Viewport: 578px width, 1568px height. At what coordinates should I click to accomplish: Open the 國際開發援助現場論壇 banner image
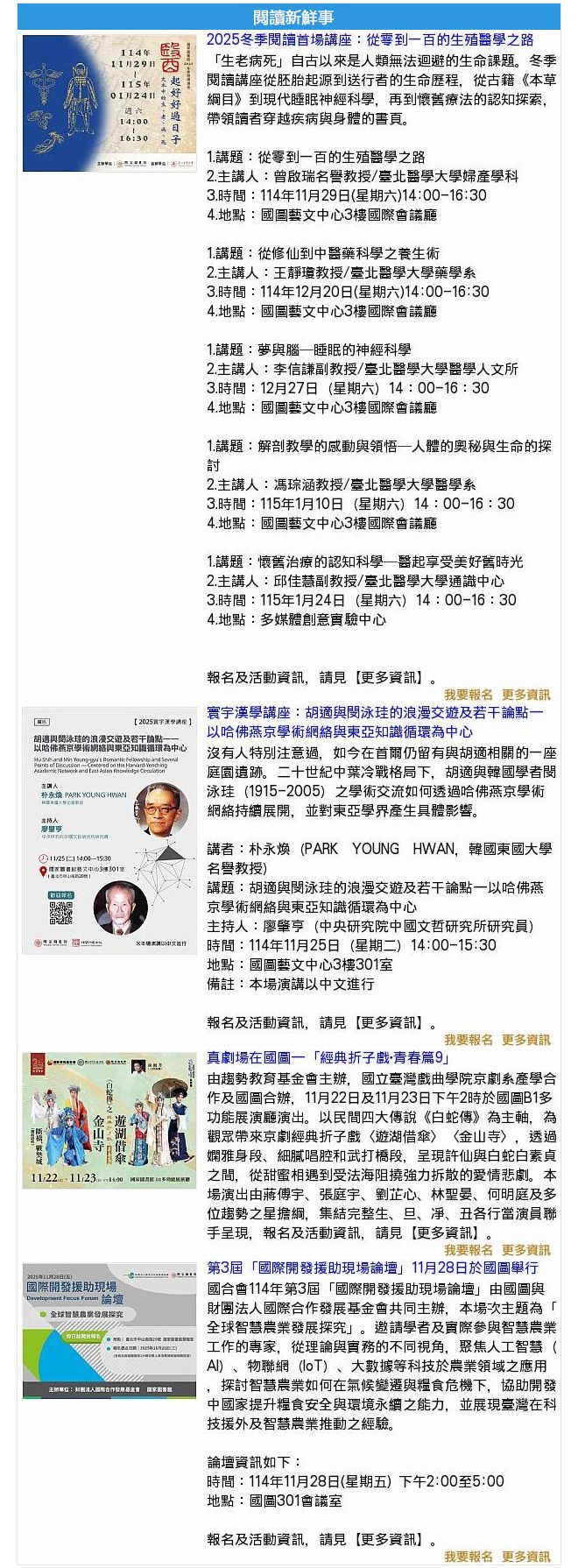[x=109, y=1331]
